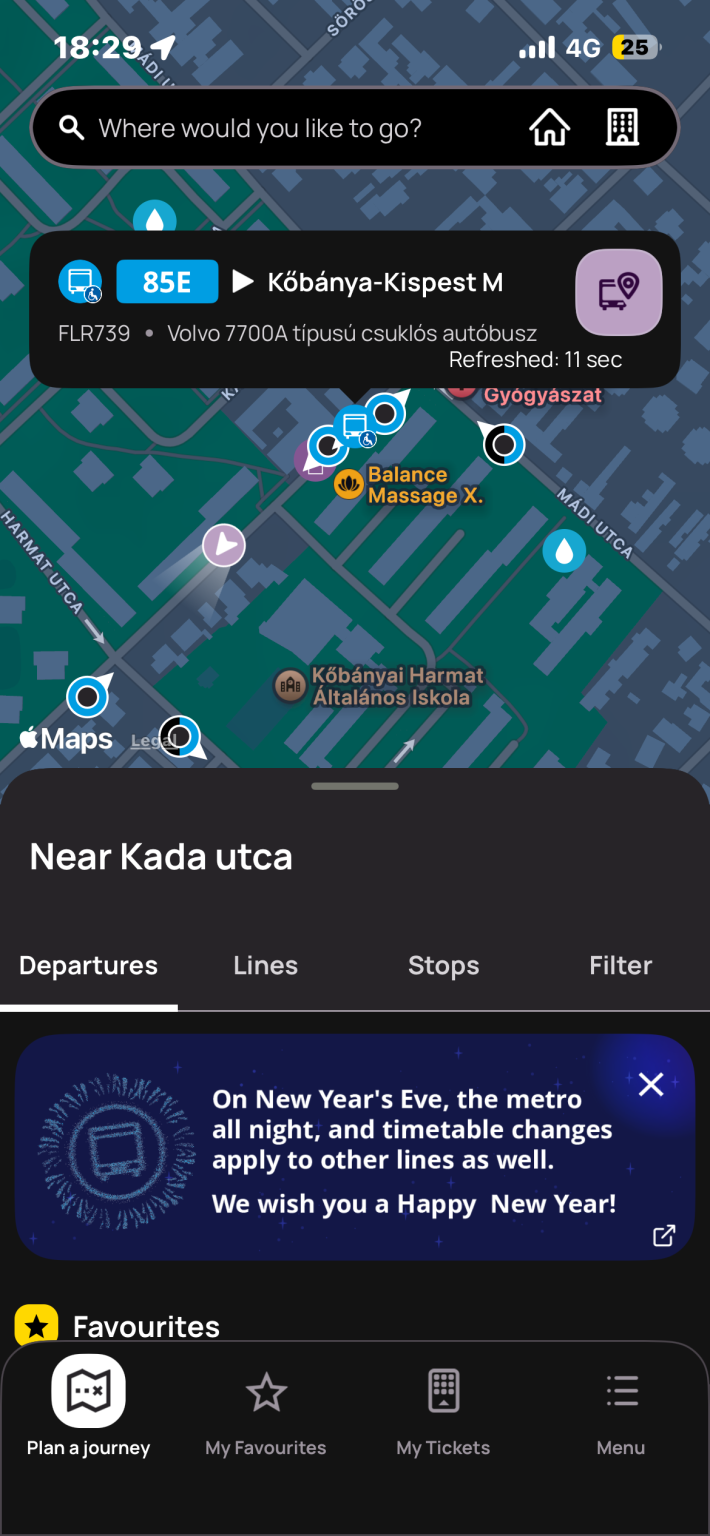The image size is (710, 1536).
Task: Open vehicle trip details for 85E
Action: pos(619,292)
